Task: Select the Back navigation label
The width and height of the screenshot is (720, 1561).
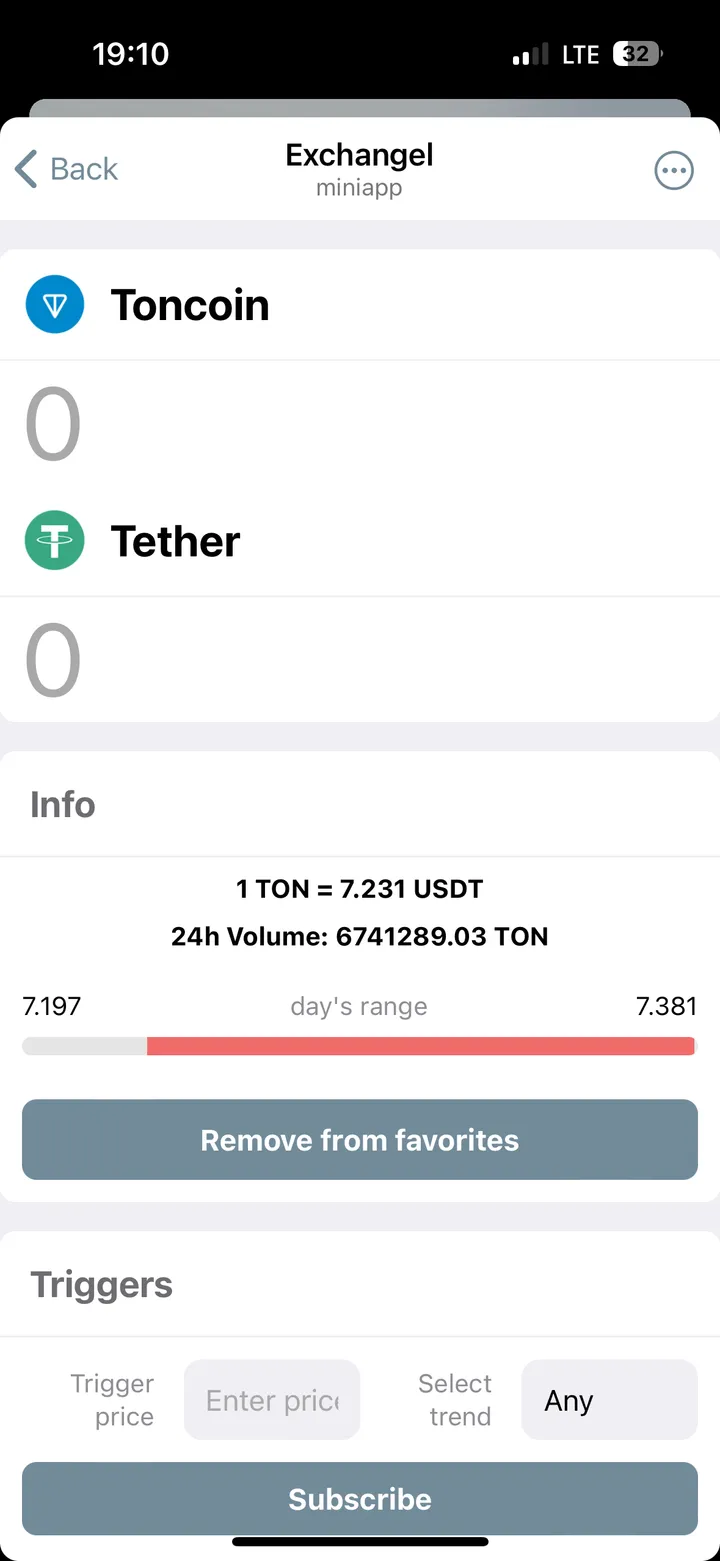Action: coord(83,169)
